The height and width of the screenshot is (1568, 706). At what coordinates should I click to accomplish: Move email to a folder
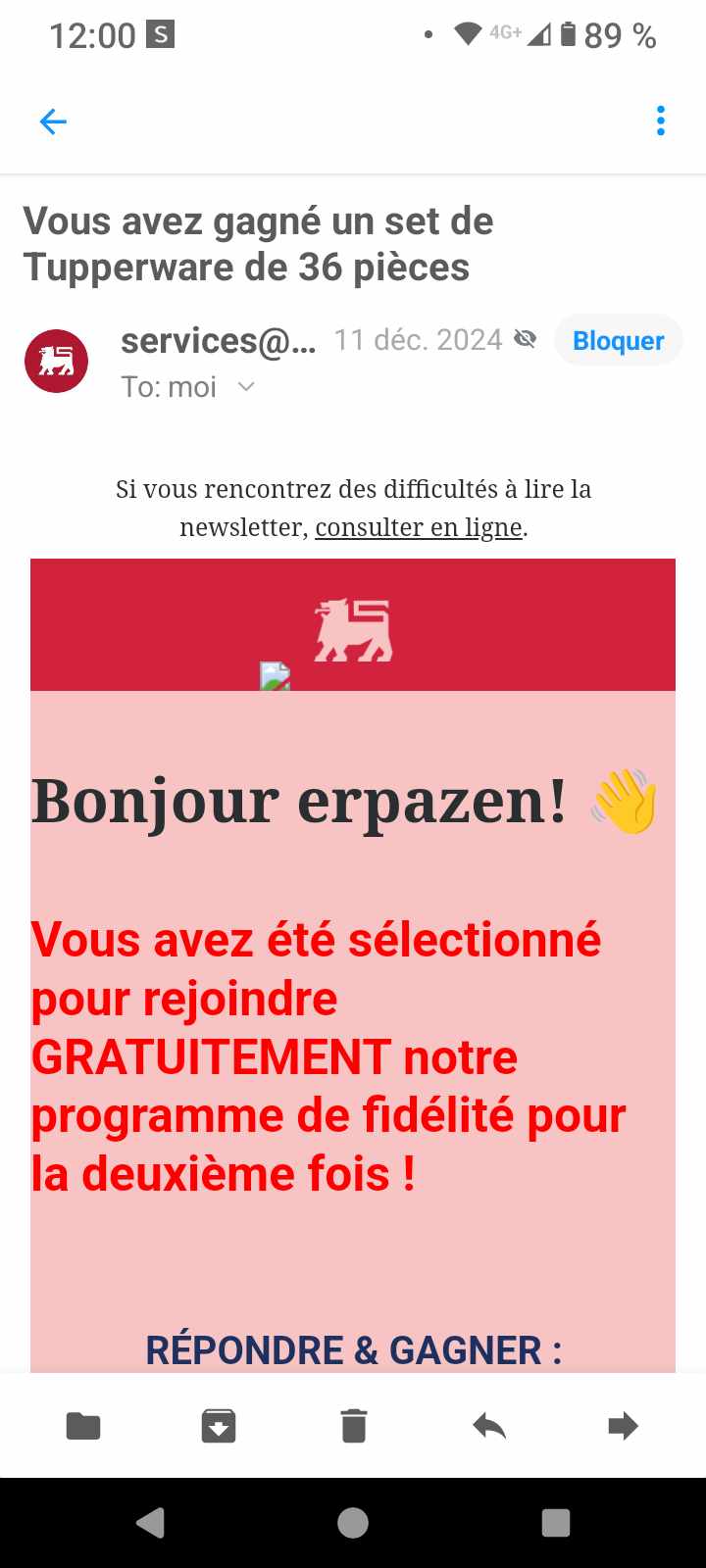(83, 1426)
